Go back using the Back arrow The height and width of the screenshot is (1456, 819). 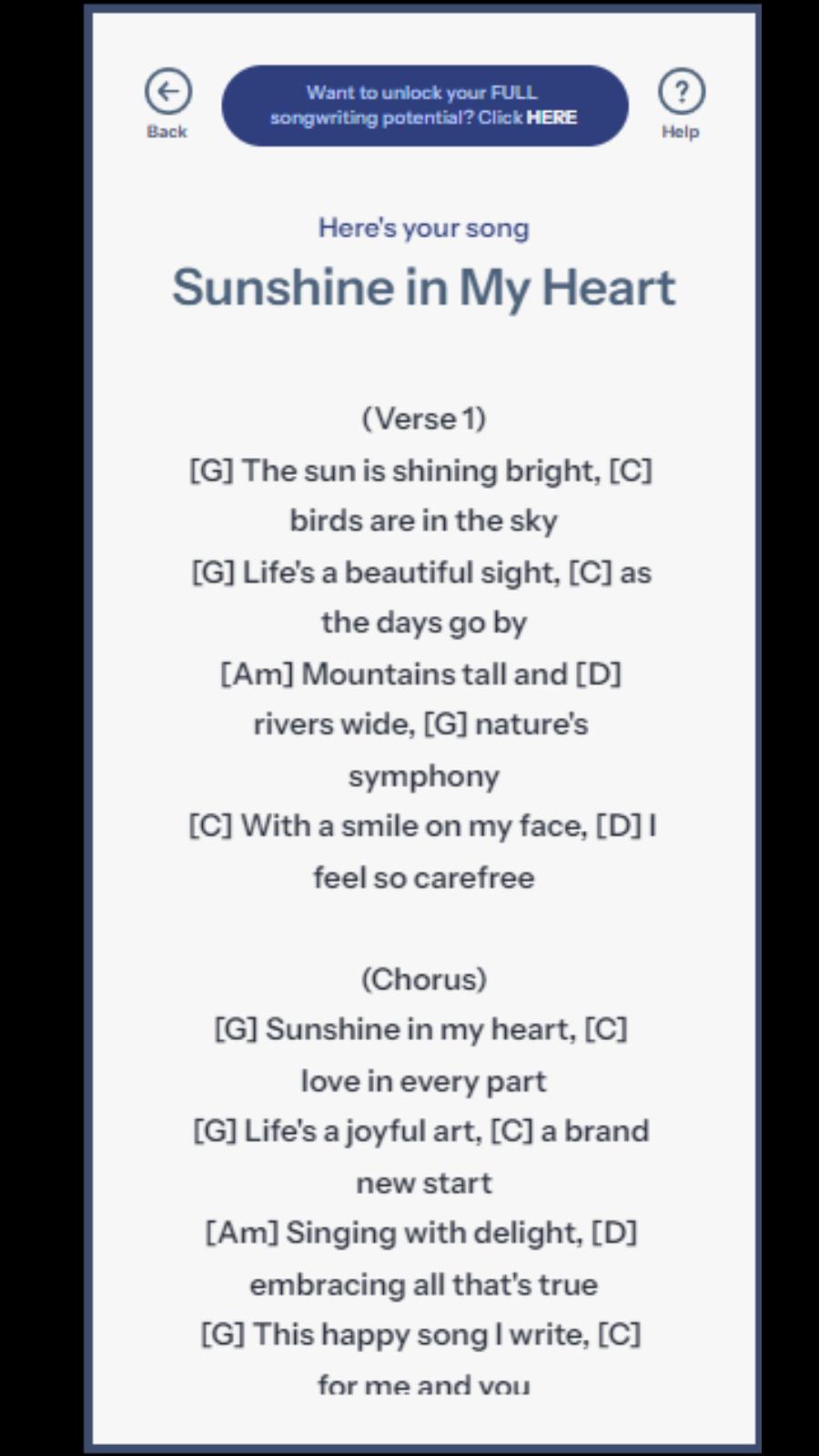(168, 92)
